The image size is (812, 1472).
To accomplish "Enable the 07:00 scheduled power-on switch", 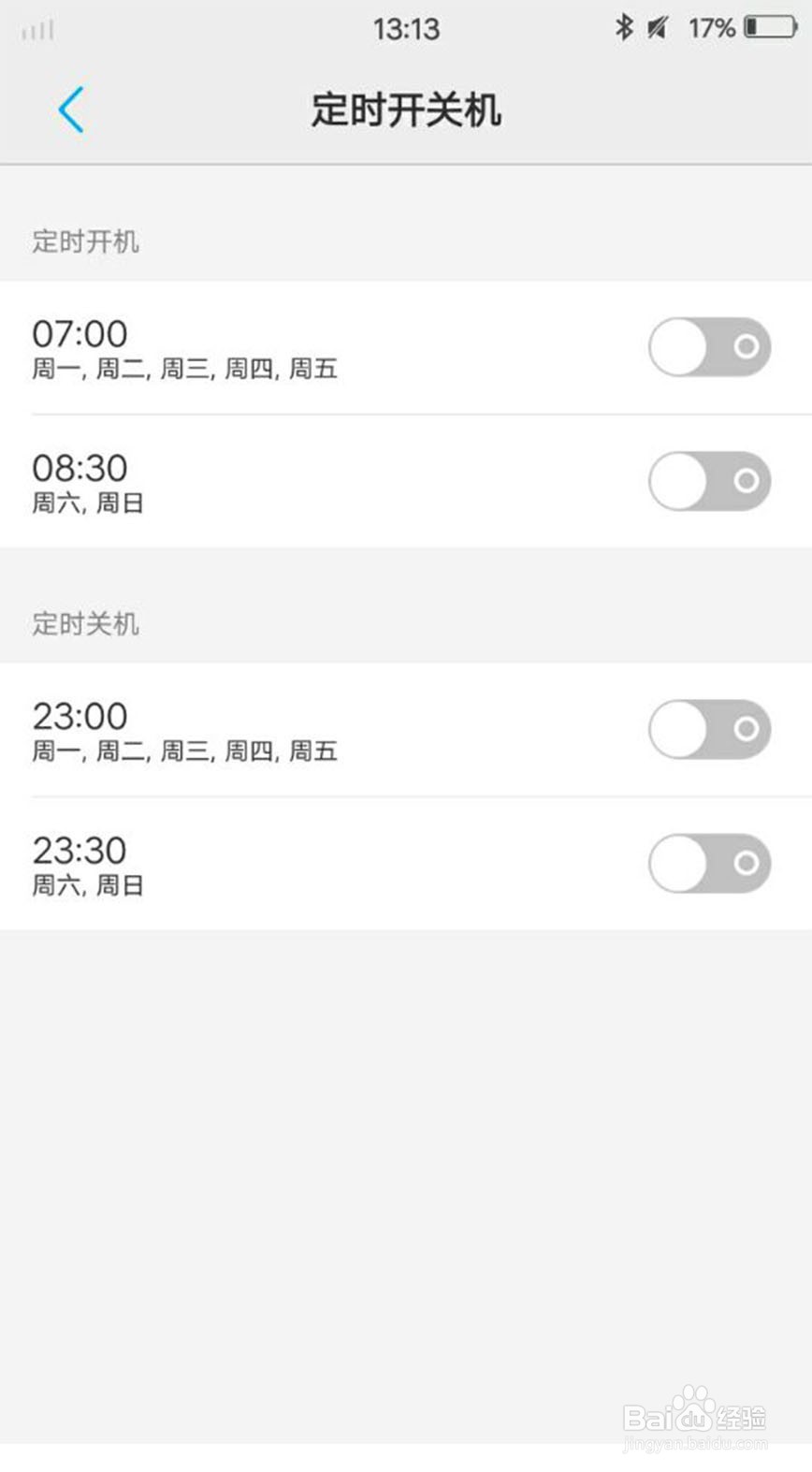I will coord(709,347).
